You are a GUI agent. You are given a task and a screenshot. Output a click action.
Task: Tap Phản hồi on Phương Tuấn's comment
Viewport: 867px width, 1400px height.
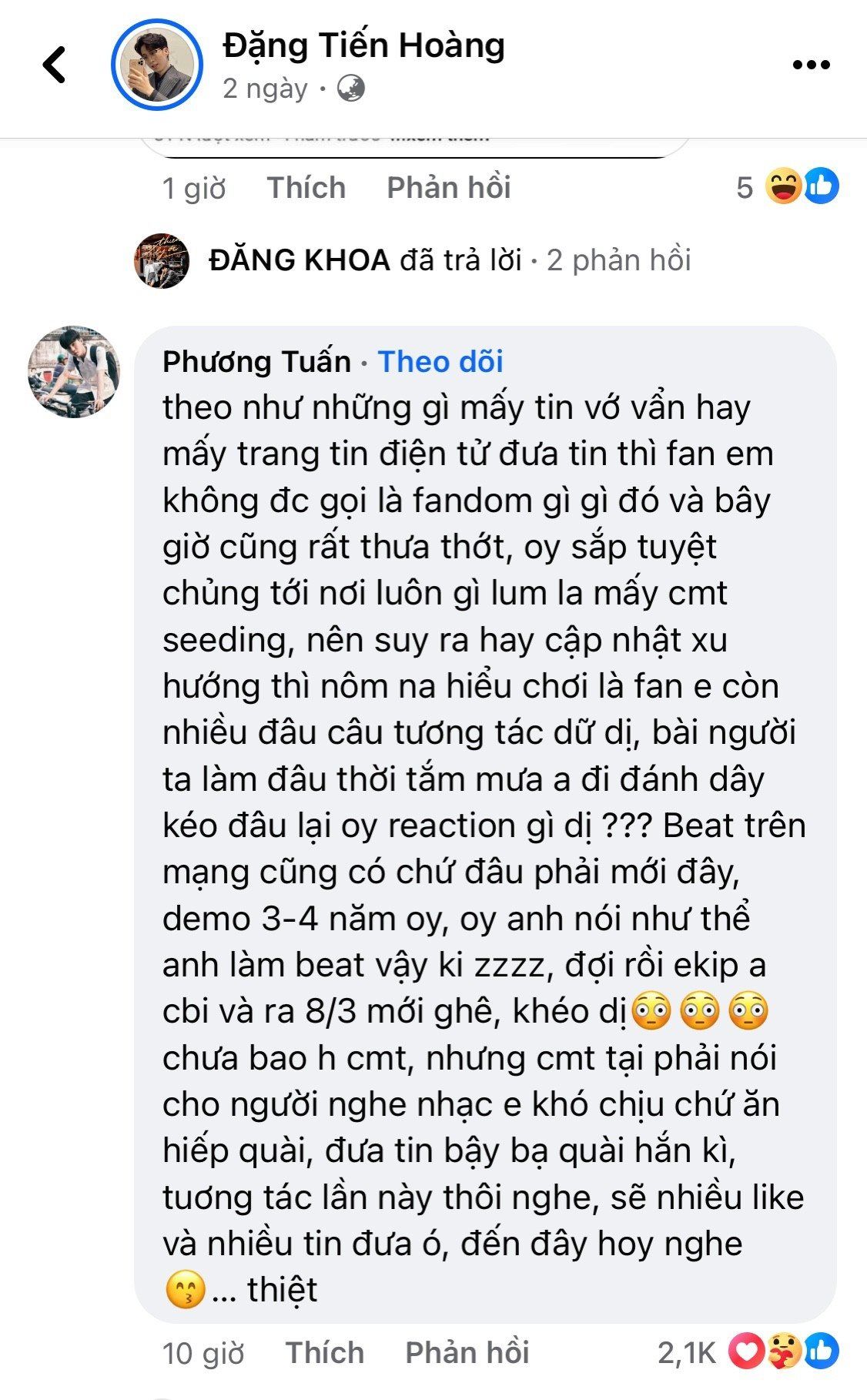pyautogui.click(x=467, y=1352)
